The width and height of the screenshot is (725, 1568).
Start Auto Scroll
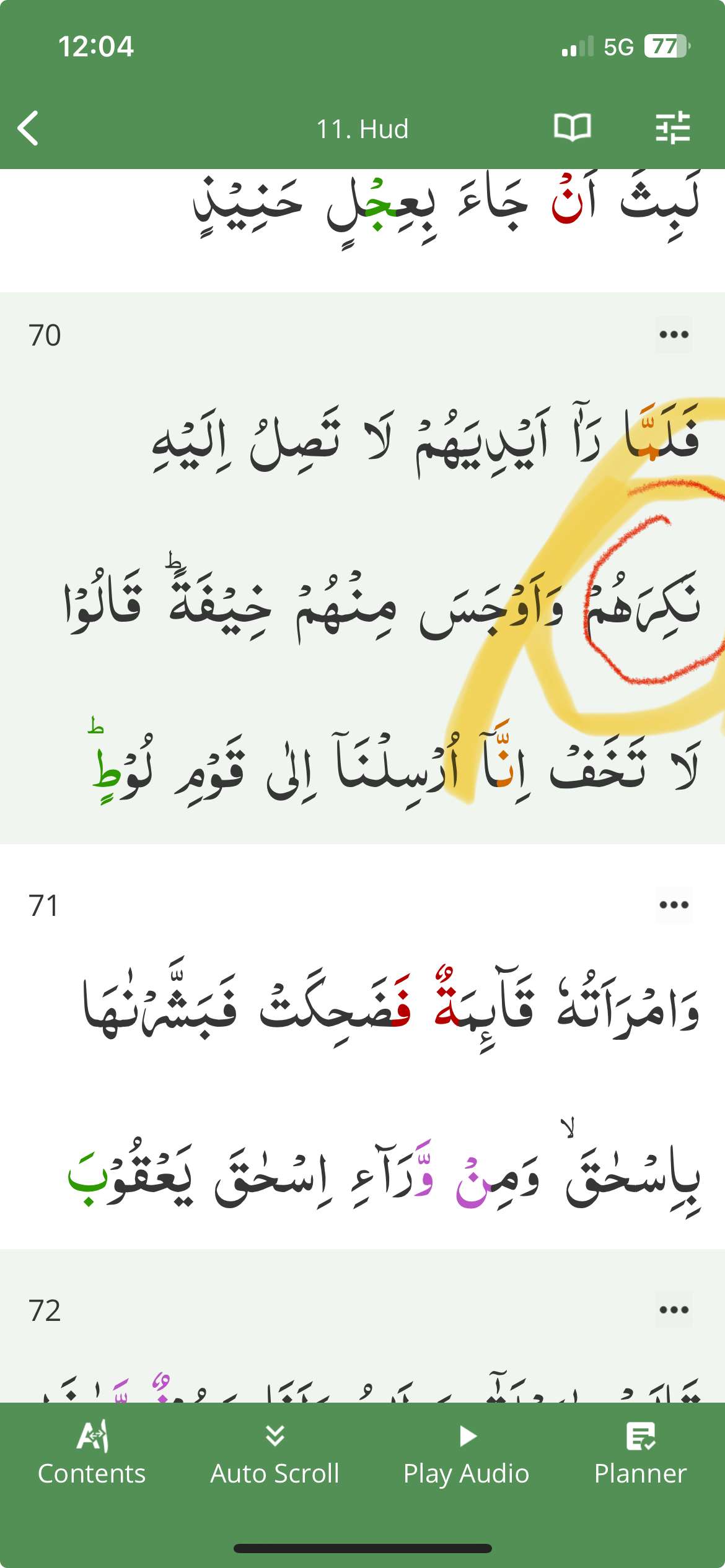(275, 1455)
